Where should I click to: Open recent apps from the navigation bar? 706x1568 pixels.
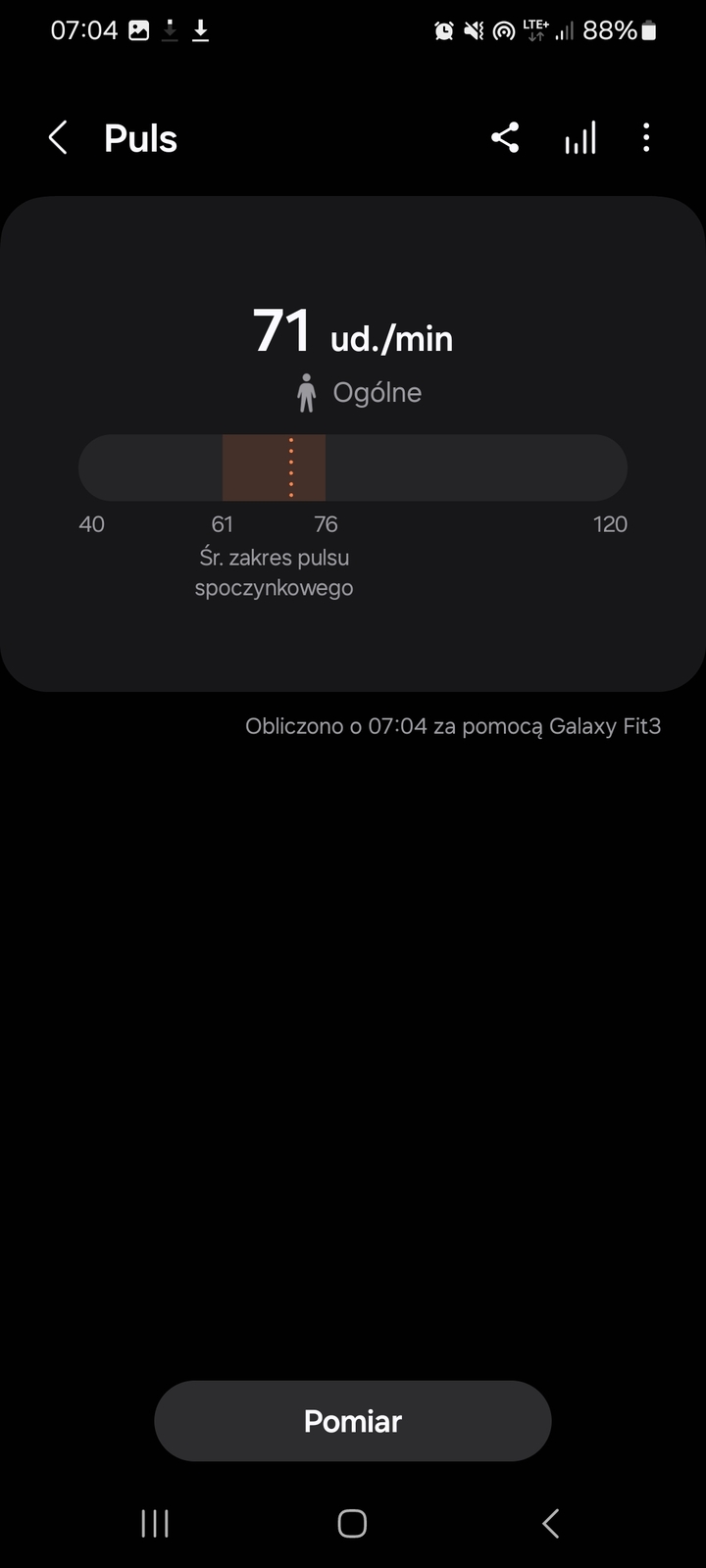155,1523
